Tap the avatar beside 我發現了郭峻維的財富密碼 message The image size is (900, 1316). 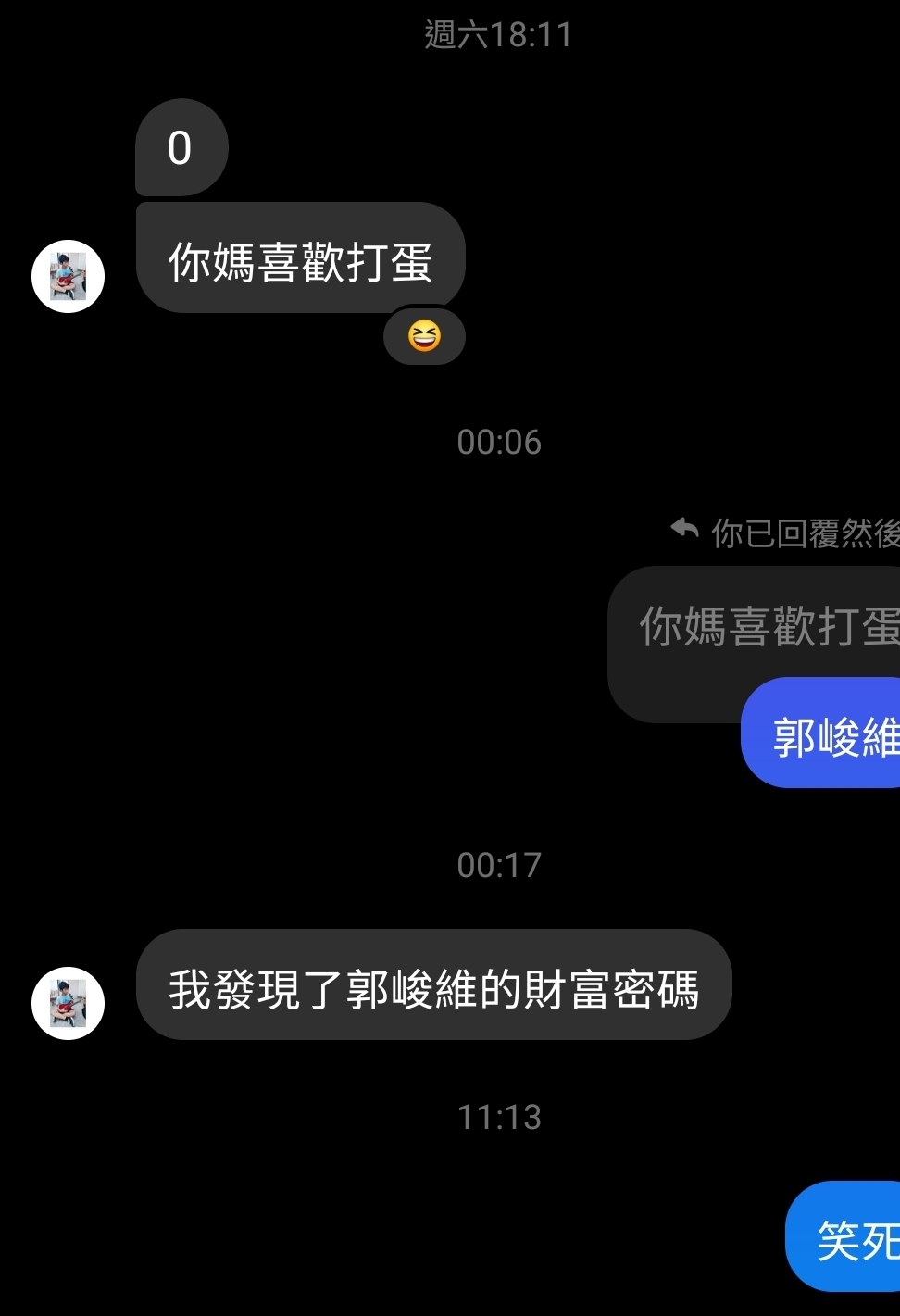point(68,1003)
